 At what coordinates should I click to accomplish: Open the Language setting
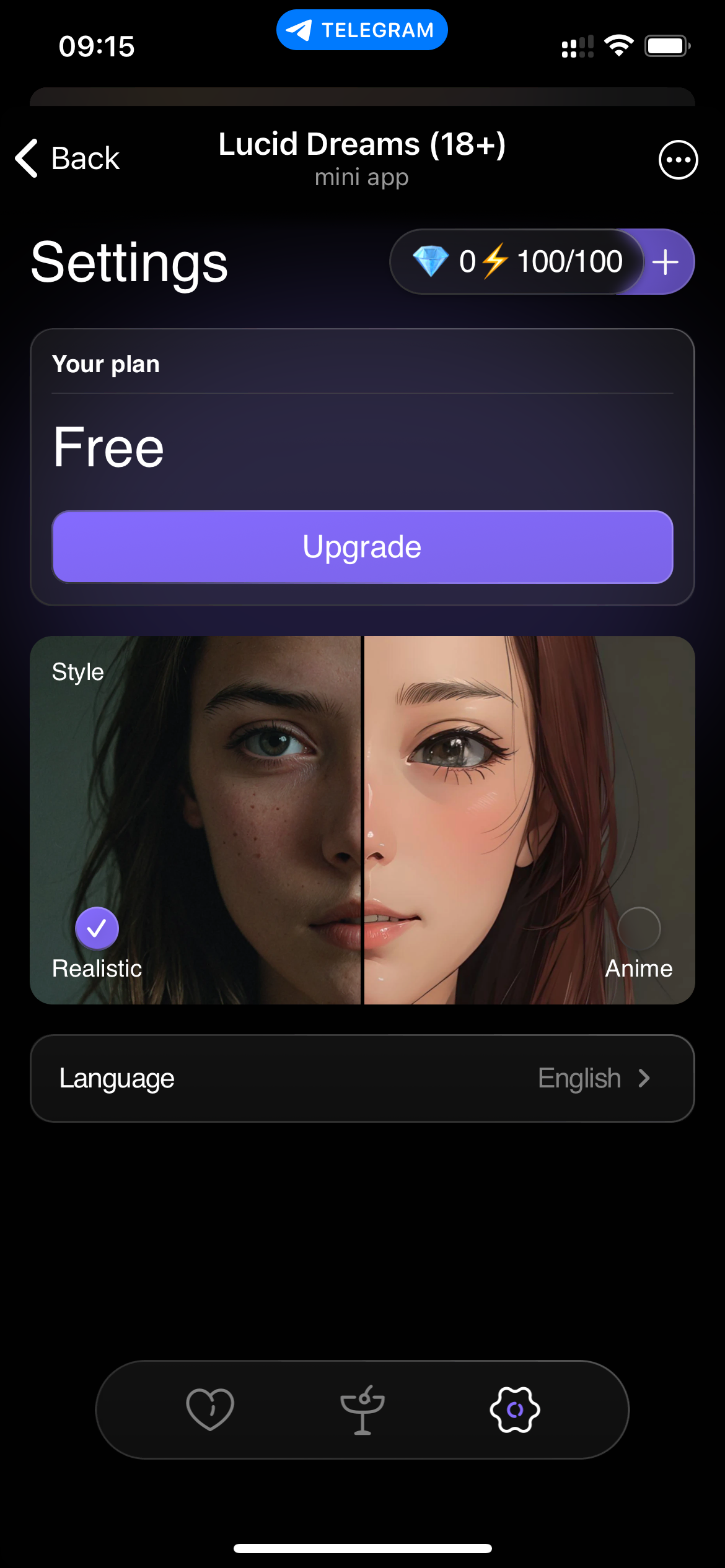[362, 1078]
